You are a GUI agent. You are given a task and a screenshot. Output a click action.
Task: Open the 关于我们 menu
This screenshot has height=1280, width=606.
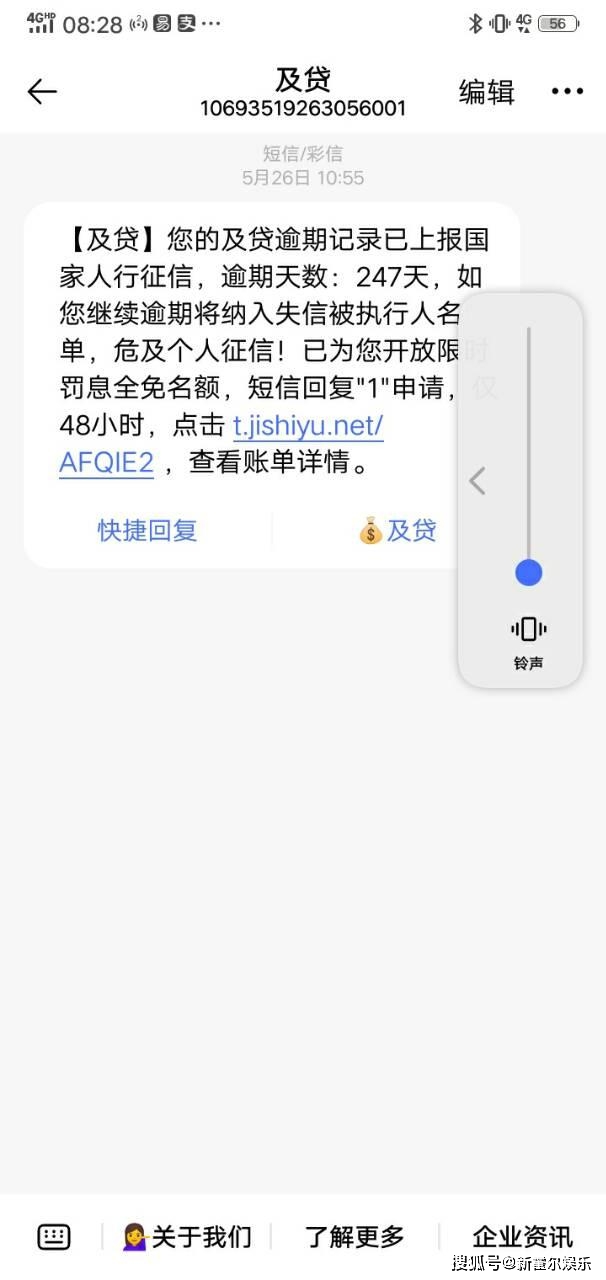(x=186, y=1237)
